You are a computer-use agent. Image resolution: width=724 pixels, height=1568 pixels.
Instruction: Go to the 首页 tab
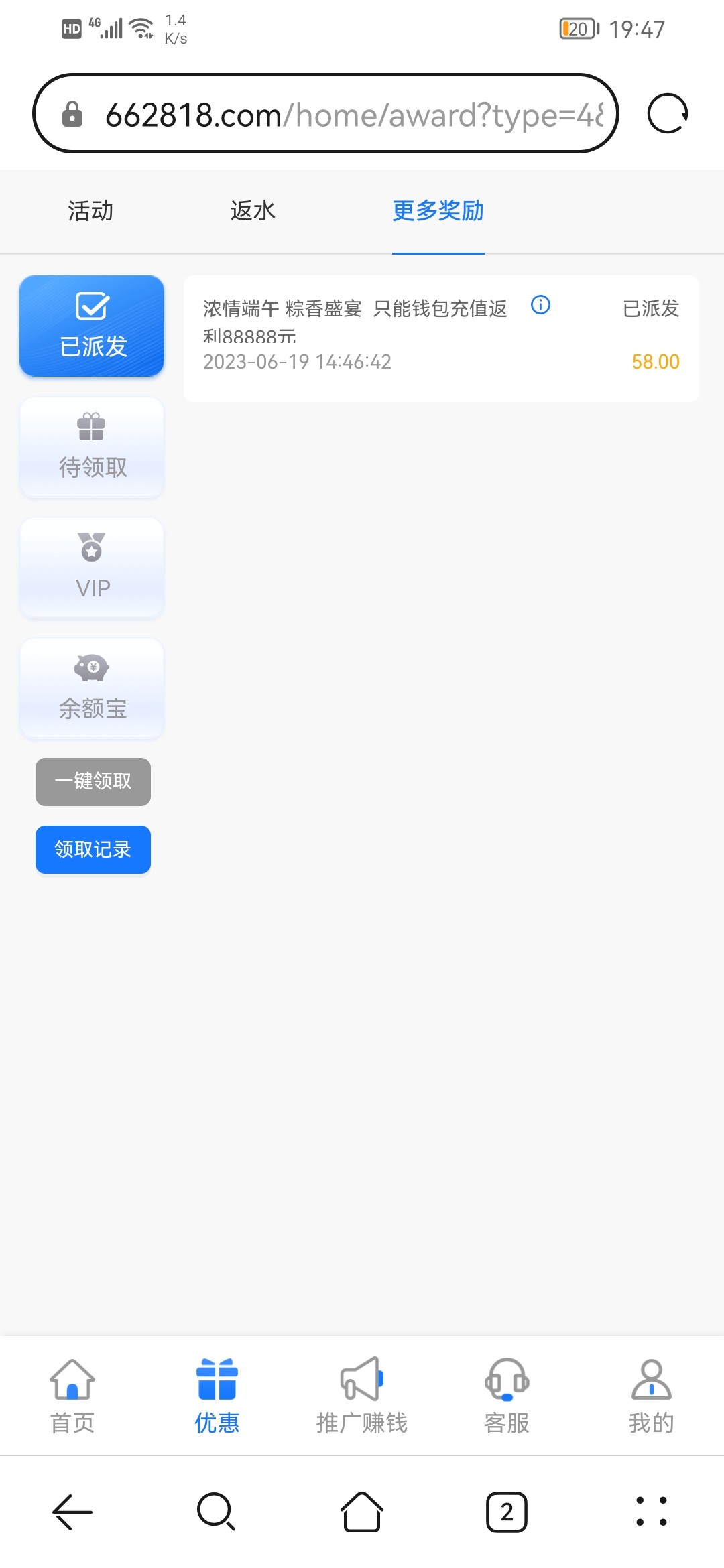pyautogui.click(x=72, y=1395)
